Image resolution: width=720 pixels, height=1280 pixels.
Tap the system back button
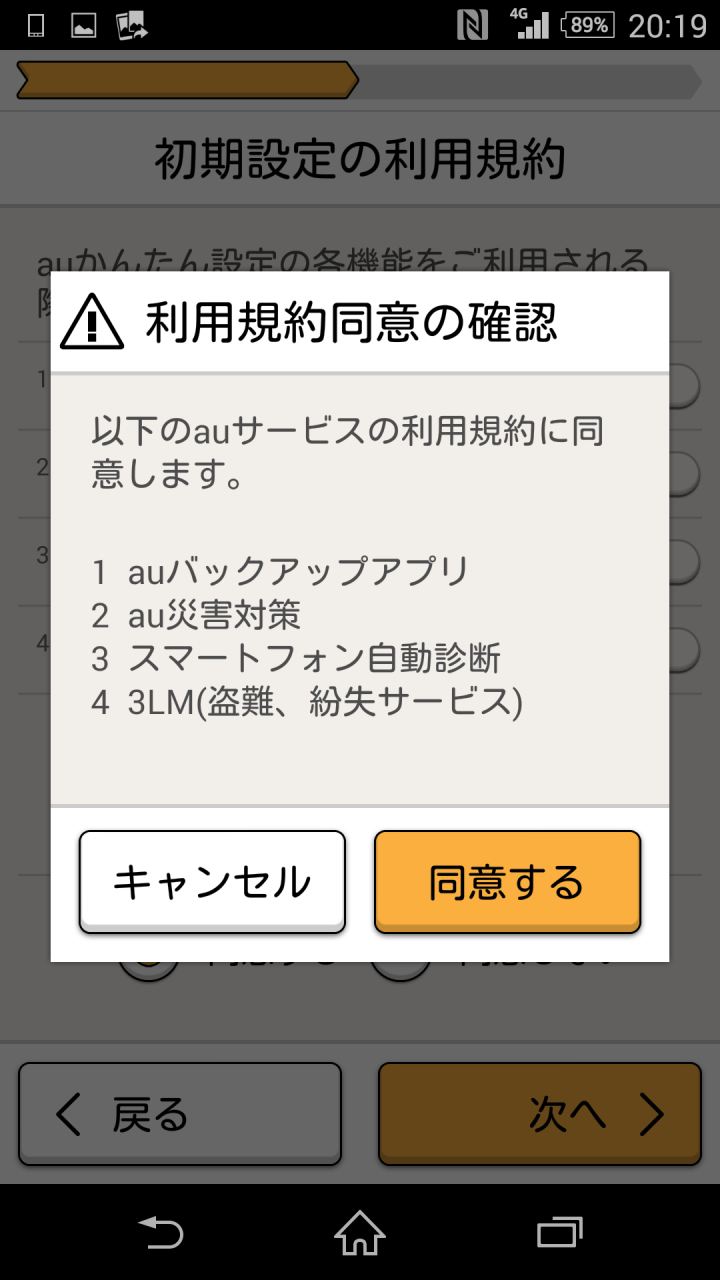[160, 1232]
